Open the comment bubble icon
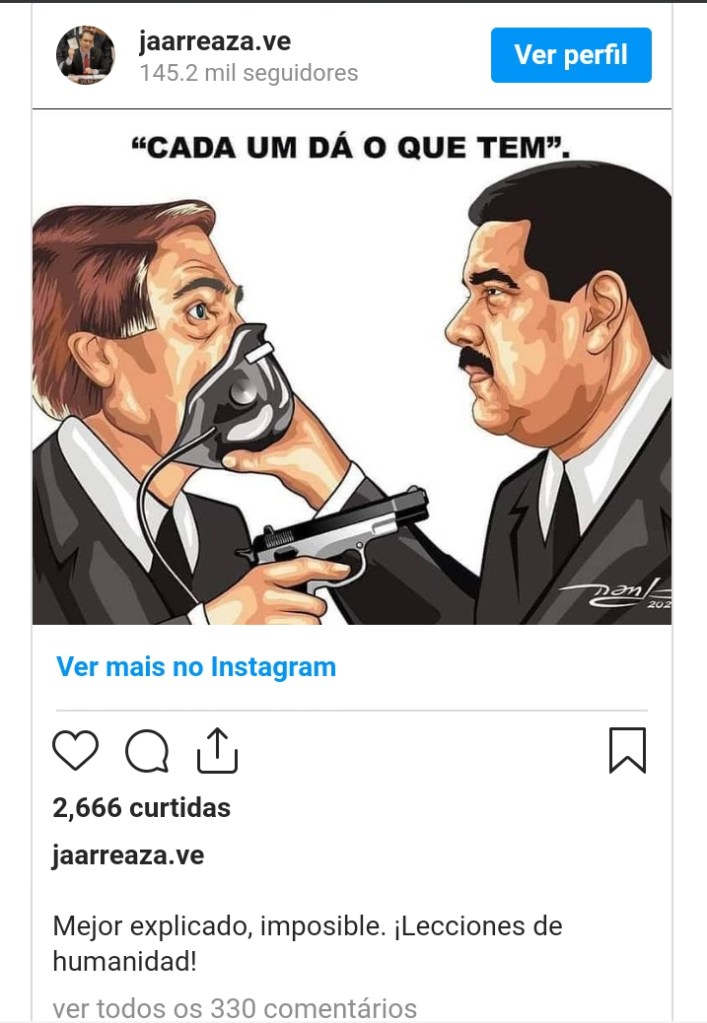Viewport: 707px width, 1023px height. (x=147, y=751)
